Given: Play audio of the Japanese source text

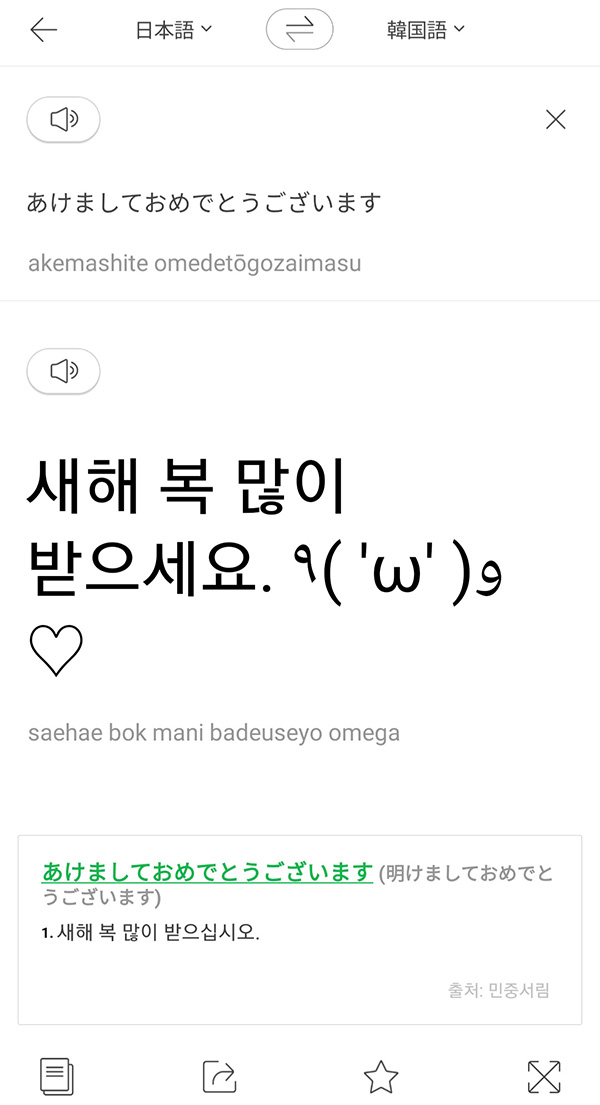Looking at the screenshot, I should pyautogui.click(x=63, y=120).
